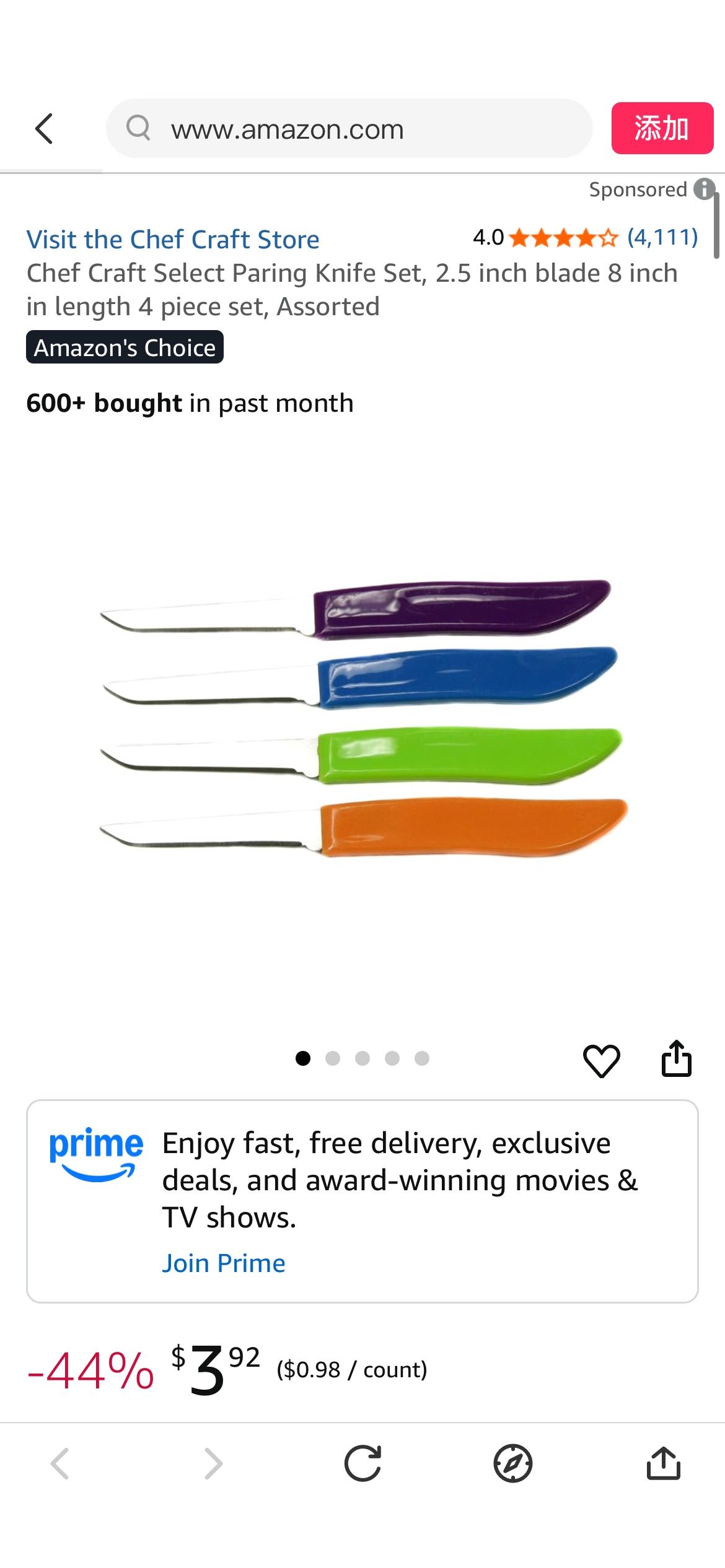The image size is (725, 1568).
Task: Tap the search magnifier icon in address bar
Action: click(x=140, y=129)
